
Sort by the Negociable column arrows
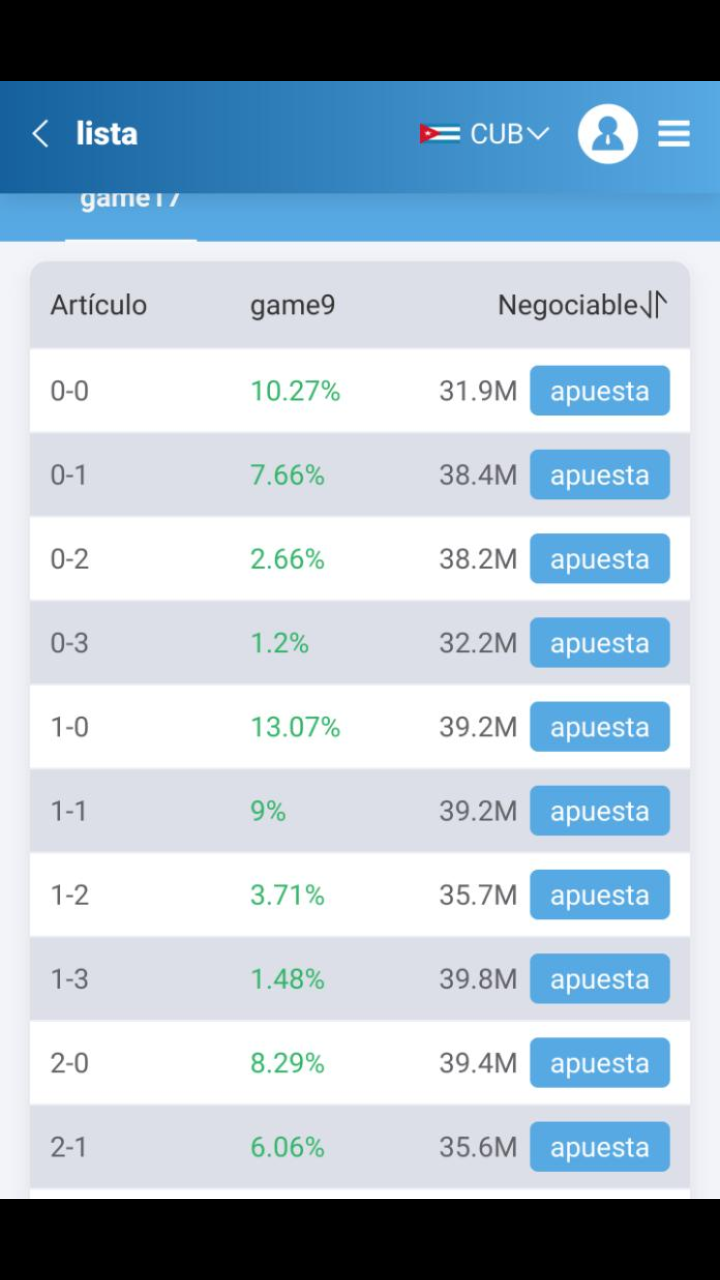pos(653,305)
